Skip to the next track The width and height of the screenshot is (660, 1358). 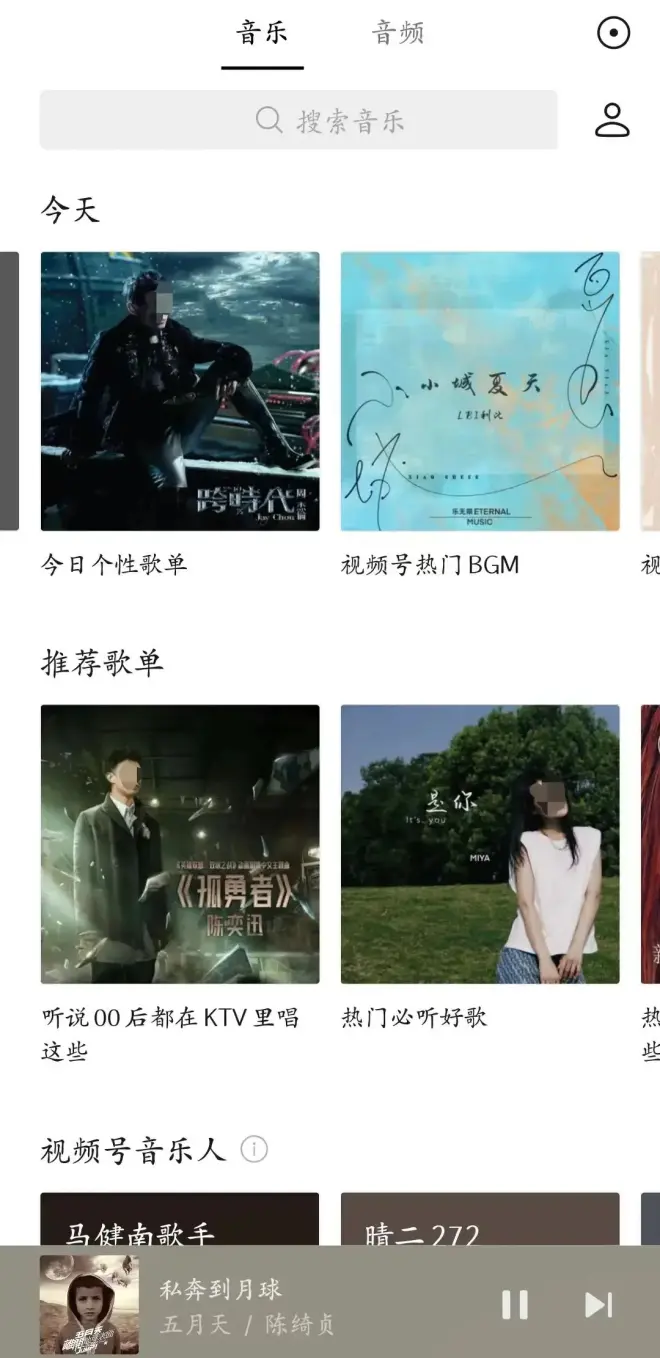point(598,1304)
